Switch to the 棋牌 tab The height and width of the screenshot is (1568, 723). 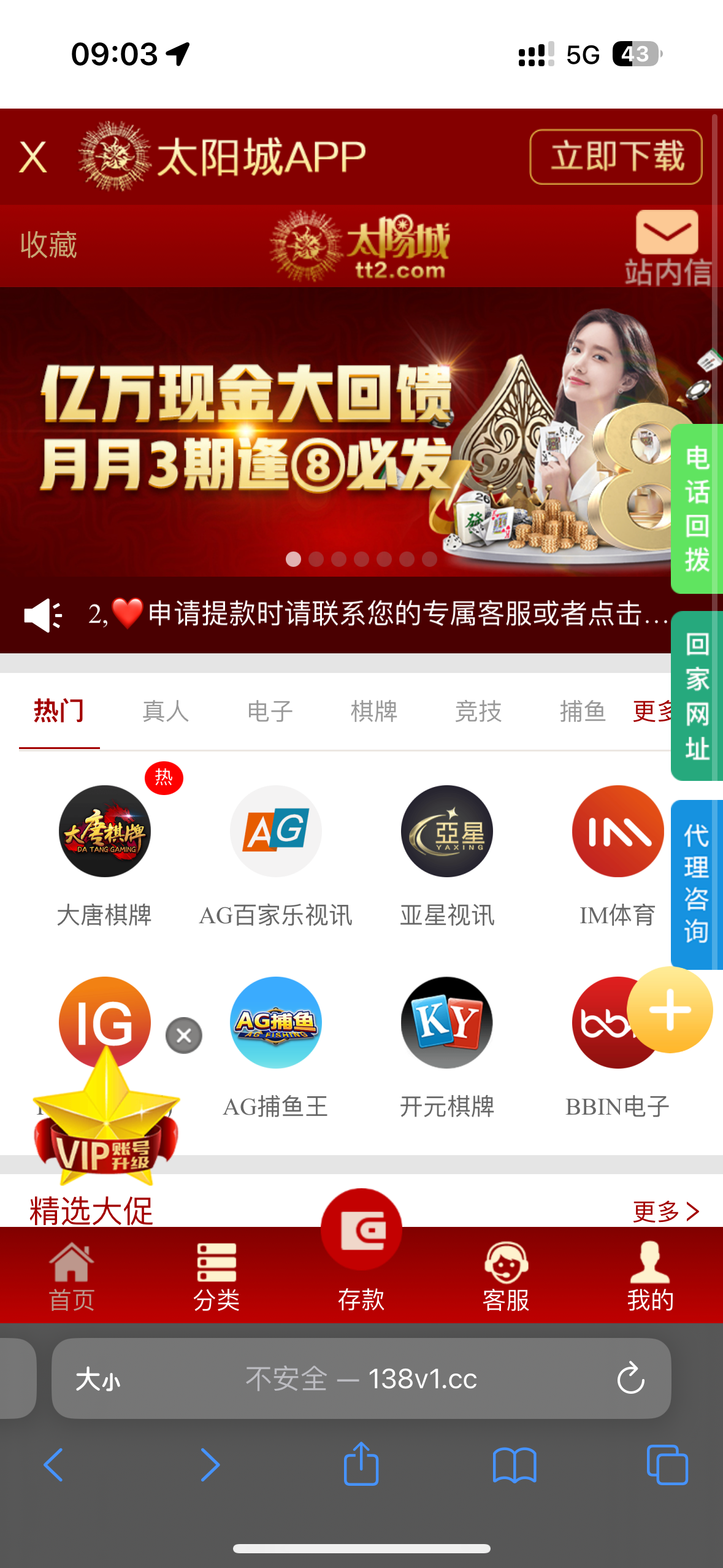tap(374, 712)
